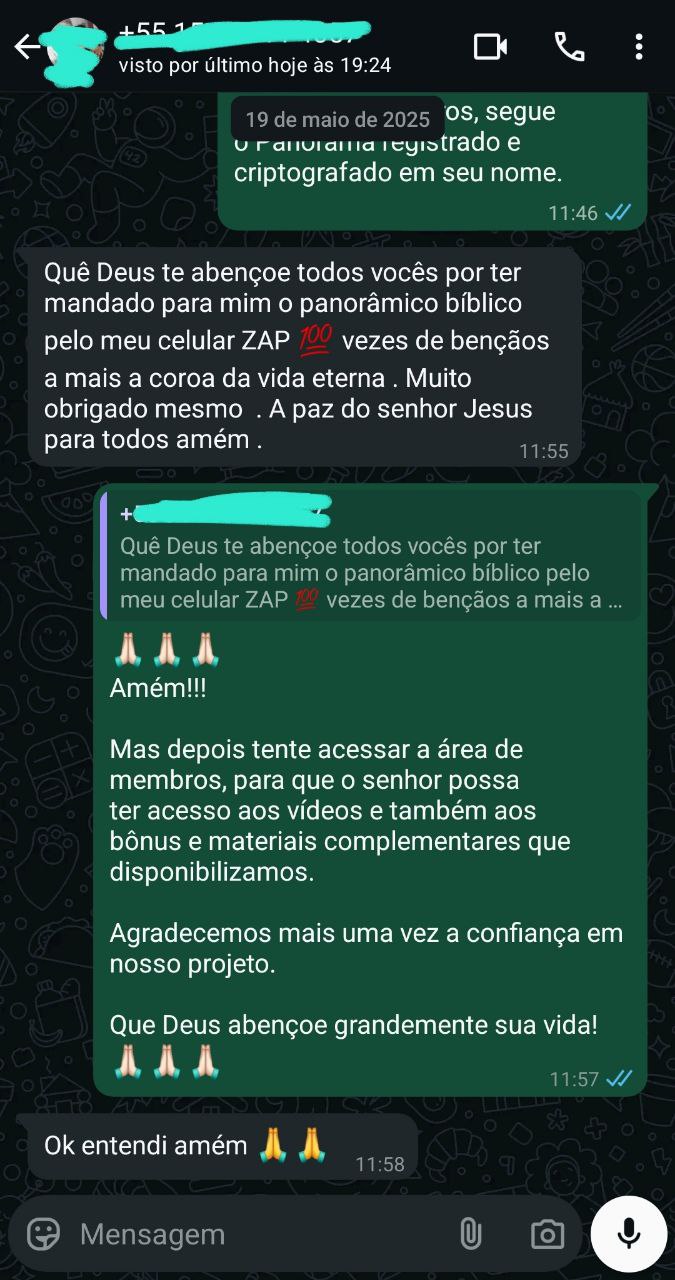
Task: Open the camera from the message bar
Action: point(547,1234)
